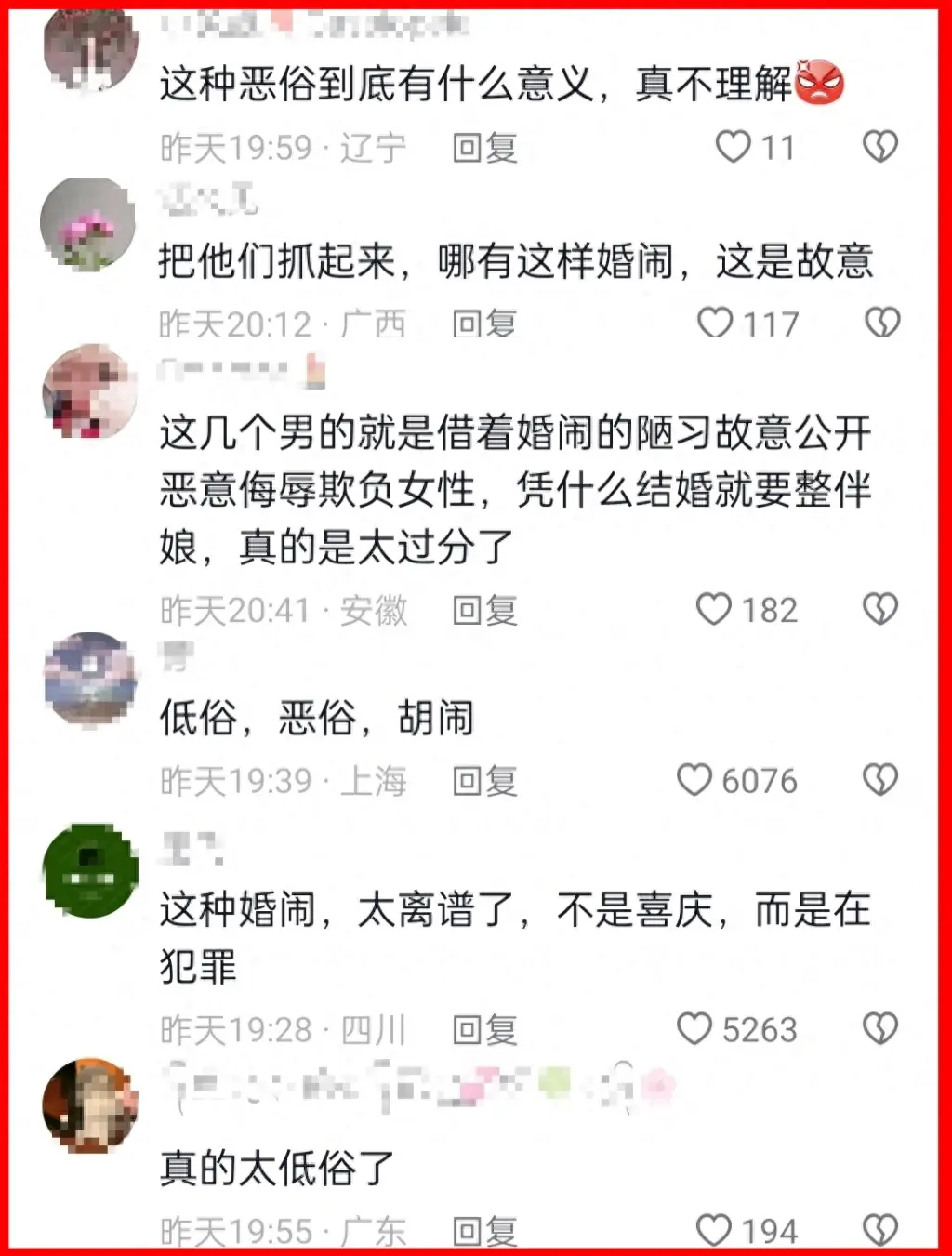Image resolution: width=952 pixels, height=1256 pixels.
Task: Open the avatar of the 广西 commenter
Action: [88, 225]
